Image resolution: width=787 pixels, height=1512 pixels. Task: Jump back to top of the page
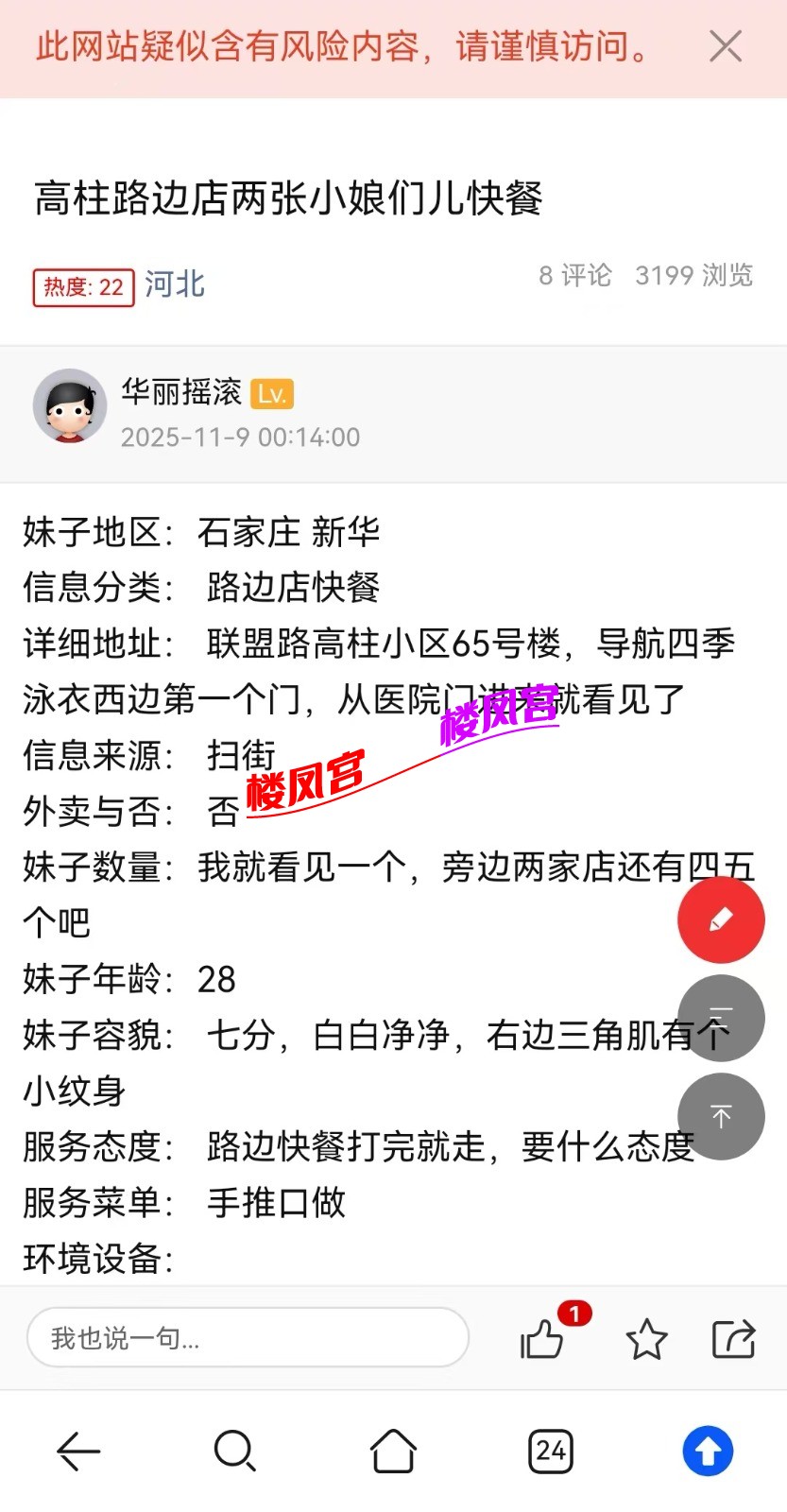[x=721, y=1116]
